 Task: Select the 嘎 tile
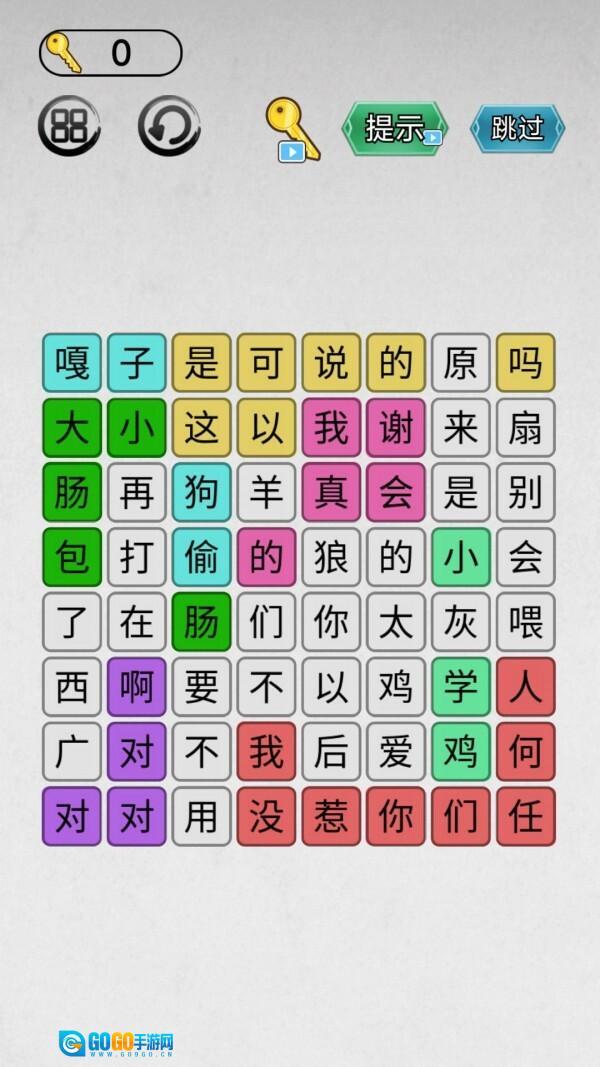pyautogui.click(x=72, y=362)
